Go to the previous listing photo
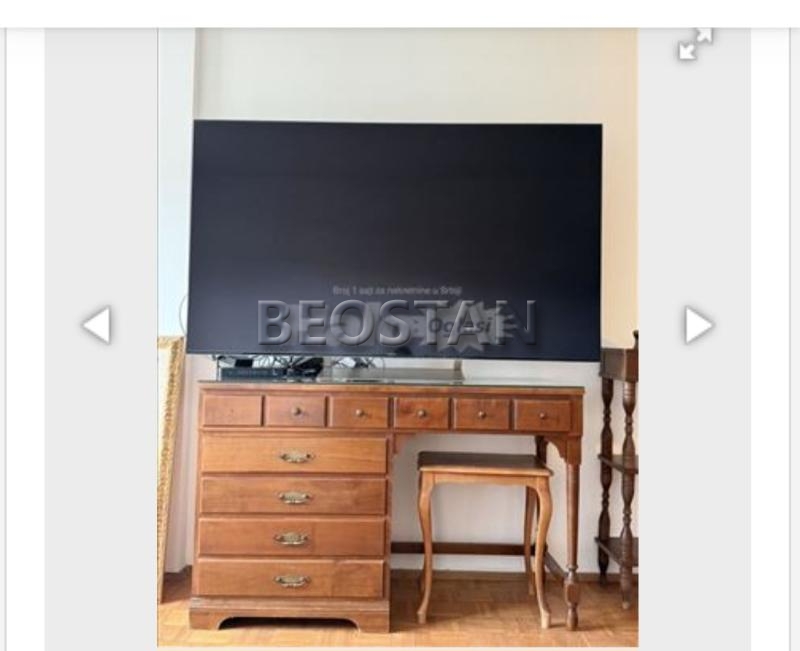Viewport: 800px width, 651px height. pyautogui.click(x=96, y=325)
